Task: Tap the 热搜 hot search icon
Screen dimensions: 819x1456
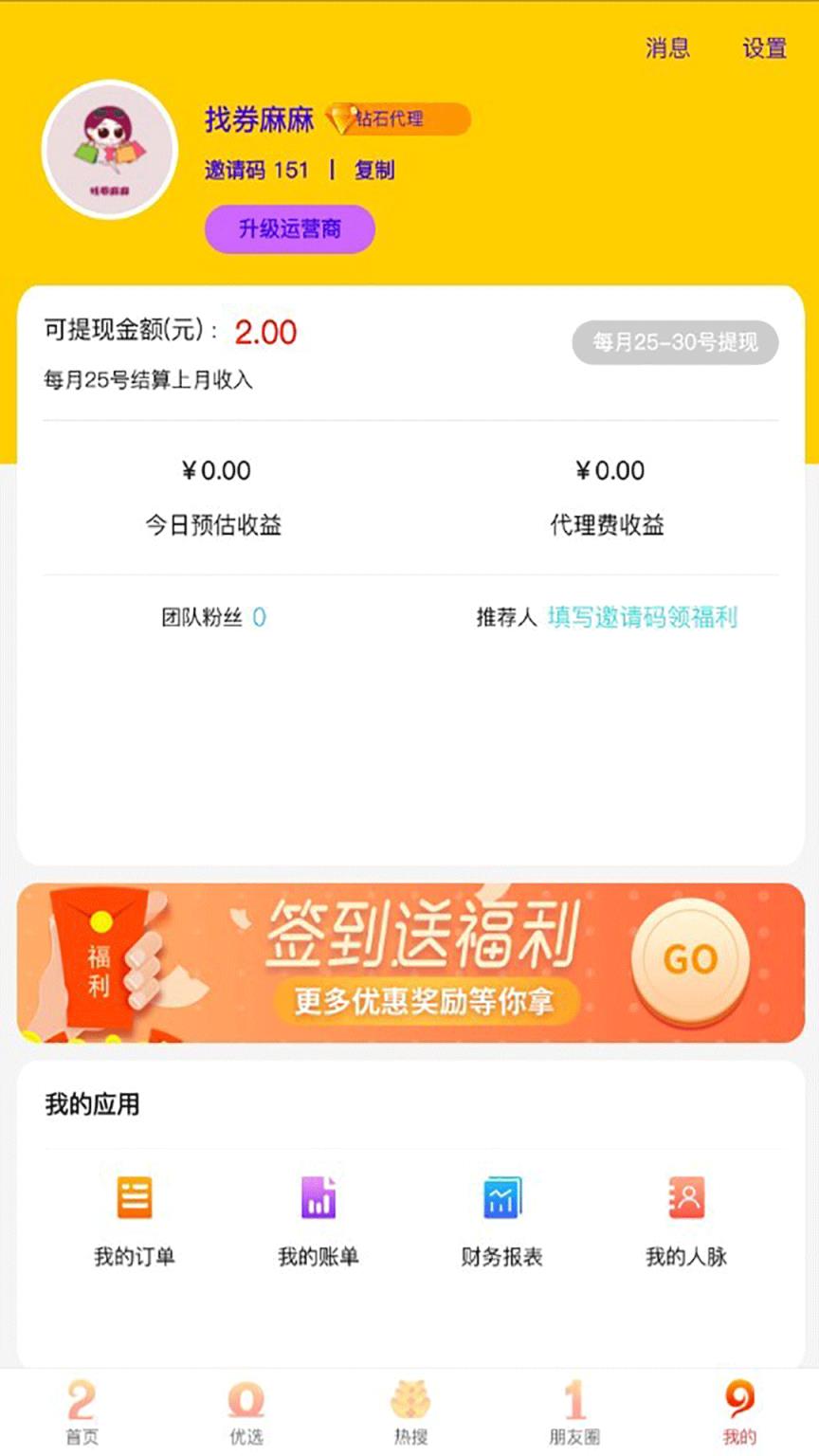Action: (x=409, y=1398)
